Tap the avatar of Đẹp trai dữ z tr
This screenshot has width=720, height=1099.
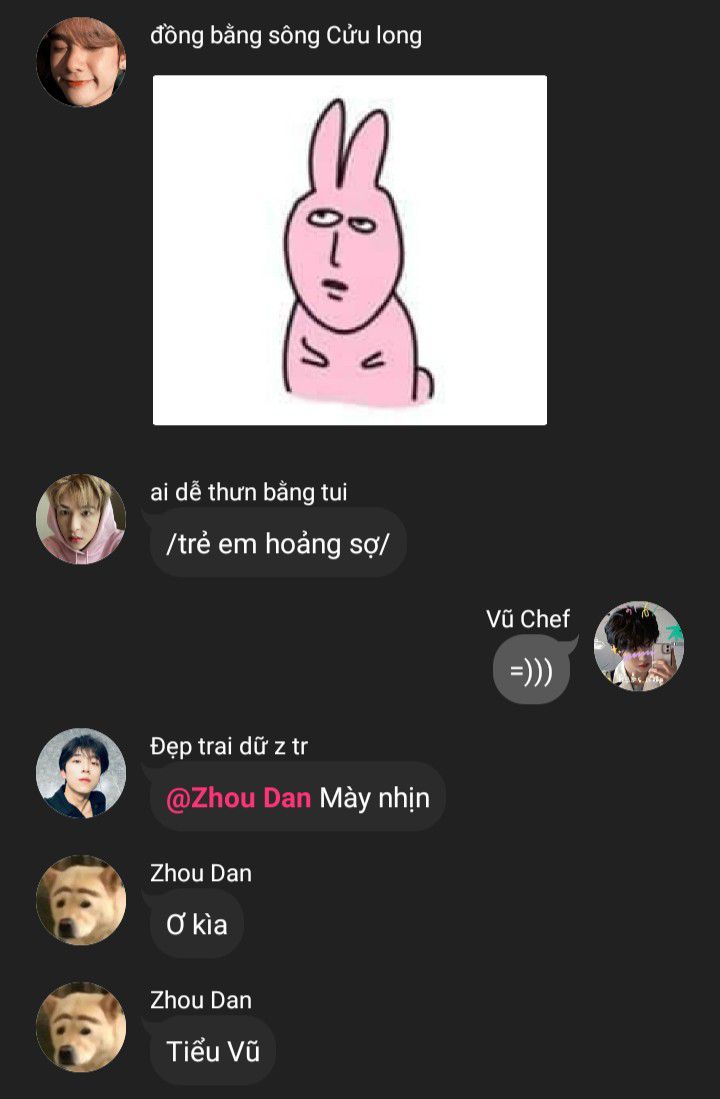click(x=81, y=772)
